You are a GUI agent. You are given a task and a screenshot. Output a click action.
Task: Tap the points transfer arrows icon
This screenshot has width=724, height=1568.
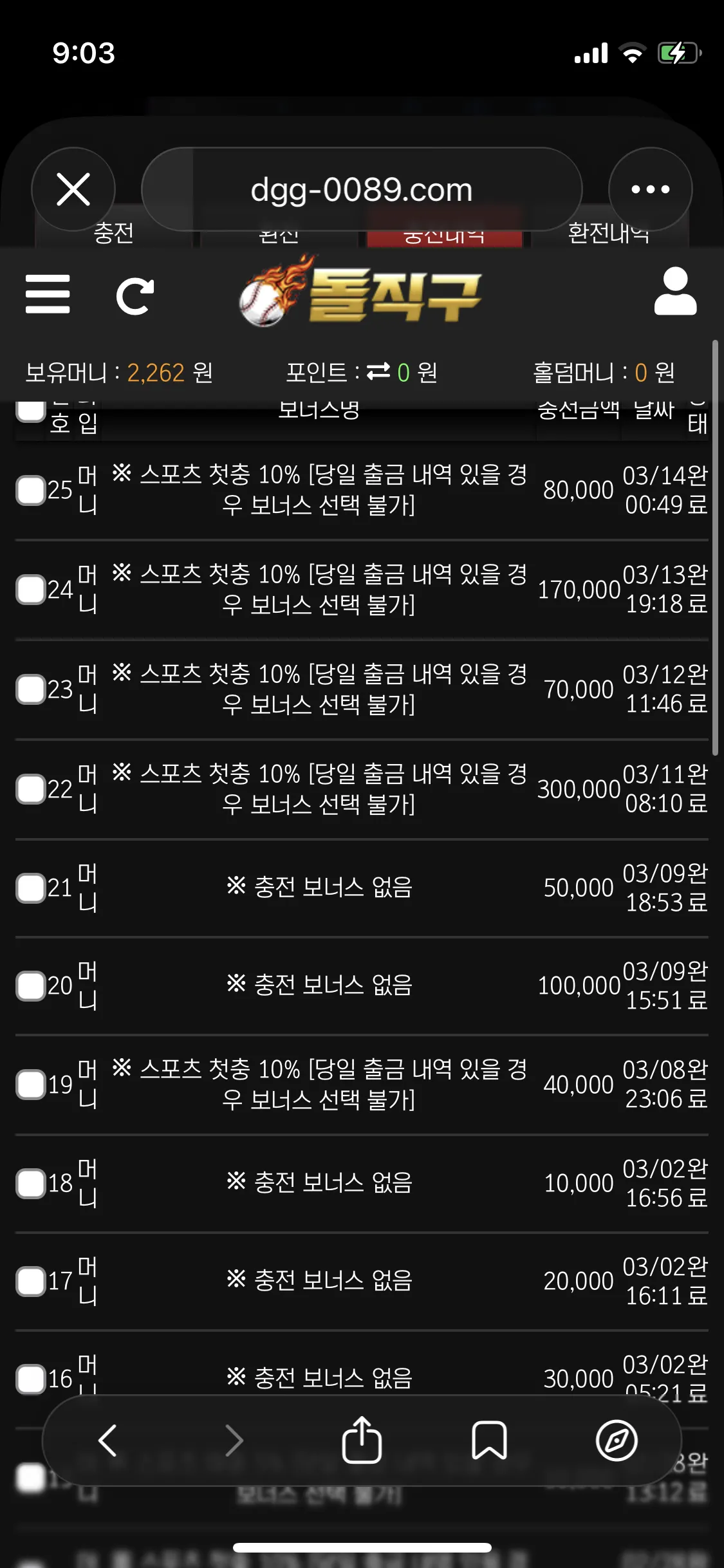pyautogui.click(x=378, y=371)
